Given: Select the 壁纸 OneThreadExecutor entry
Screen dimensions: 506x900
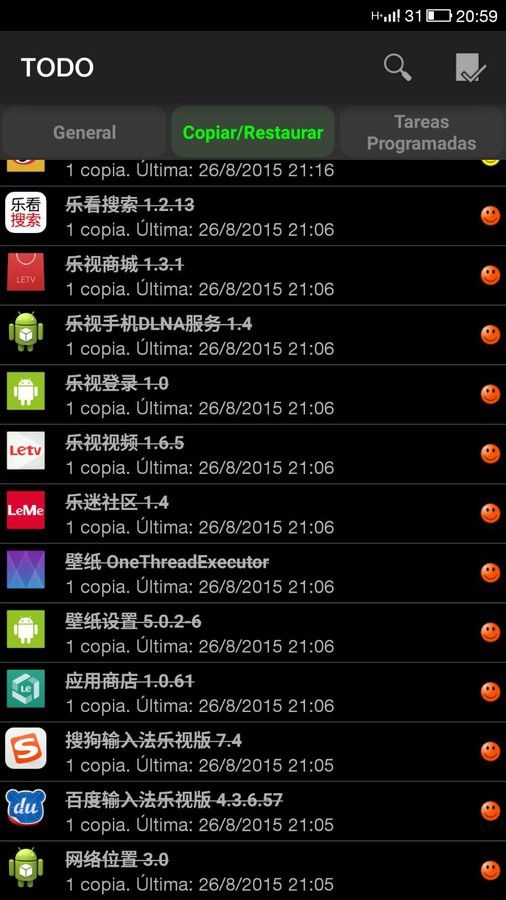Looking at the screenshot, I should [253, 573].
